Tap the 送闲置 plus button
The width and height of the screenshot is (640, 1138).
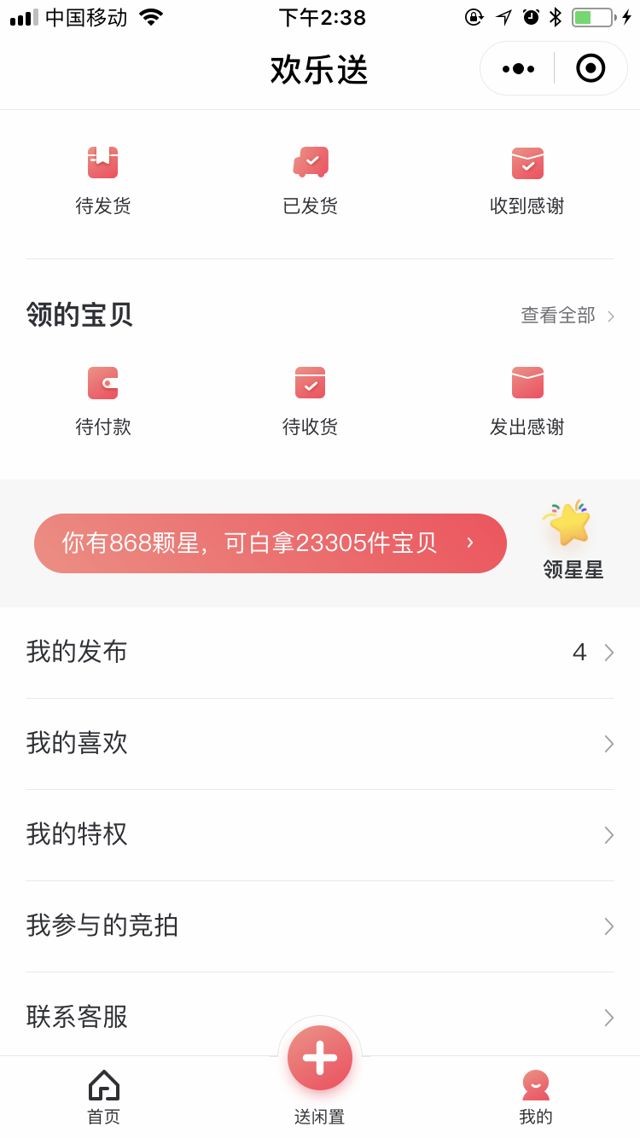(x=320, y=1059)
